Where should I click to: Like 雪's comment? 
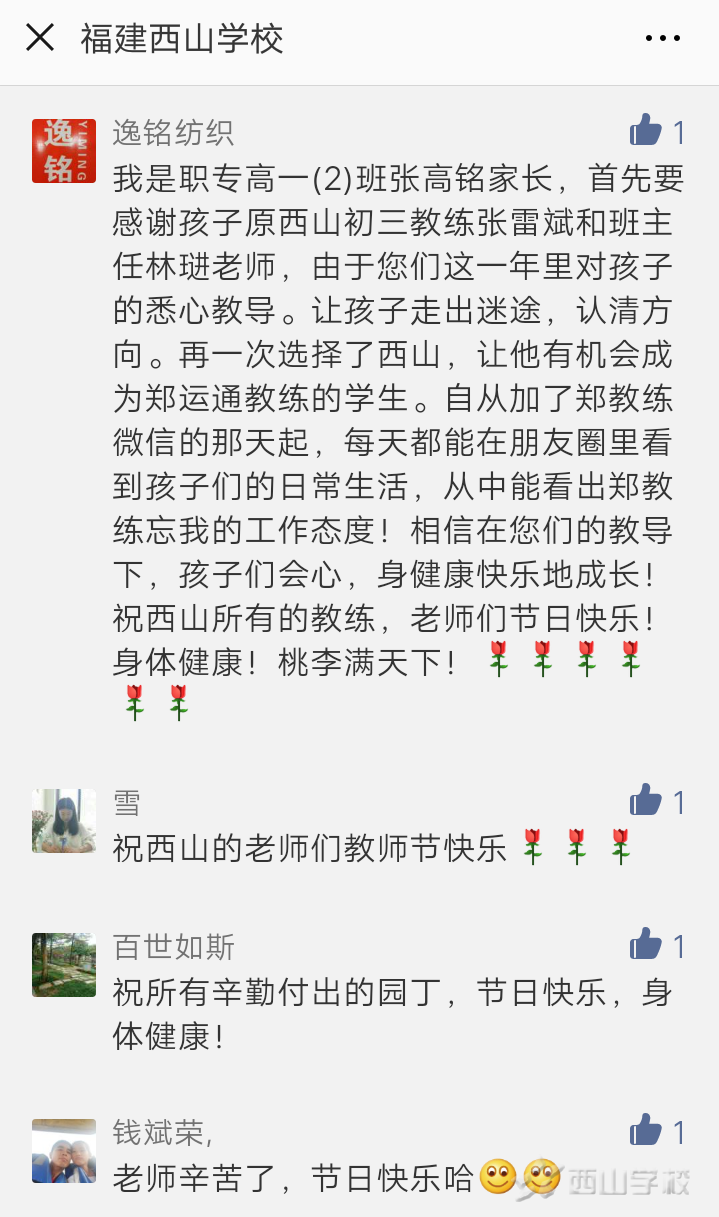[646, 801]
